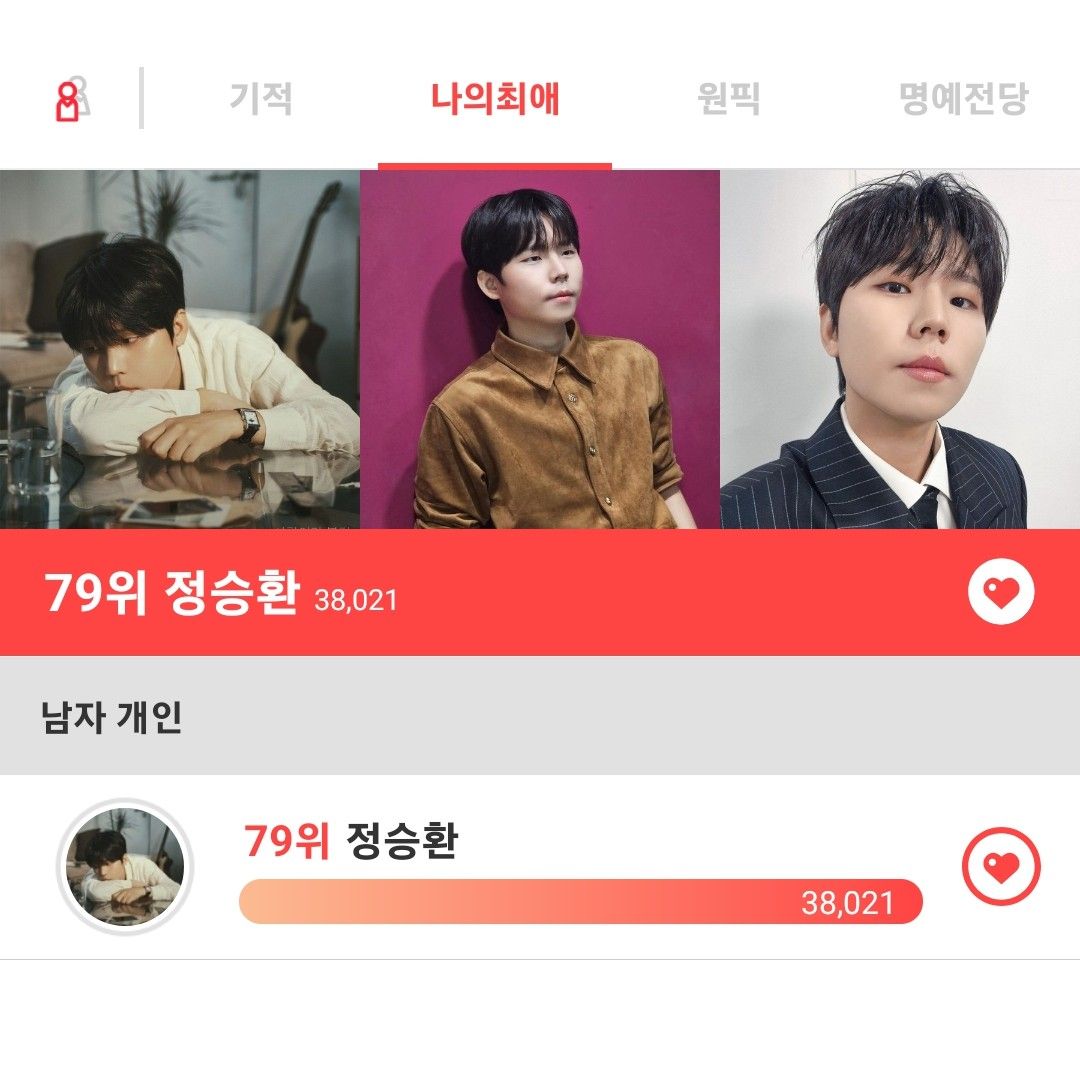
Task: Switch to the 기적 tab
Action: [260, 100]
